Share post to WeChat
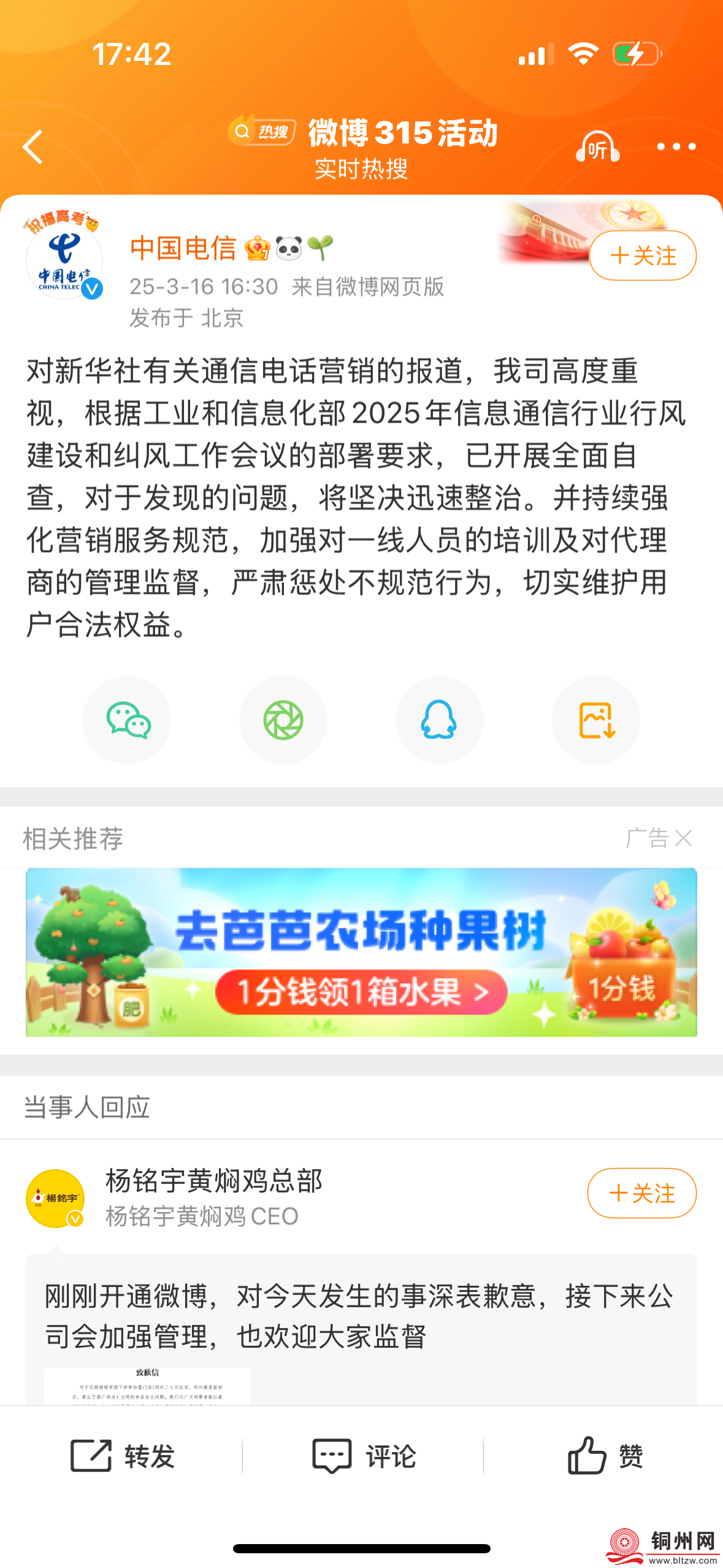The image size is (723, 1568). click(128, 720)
